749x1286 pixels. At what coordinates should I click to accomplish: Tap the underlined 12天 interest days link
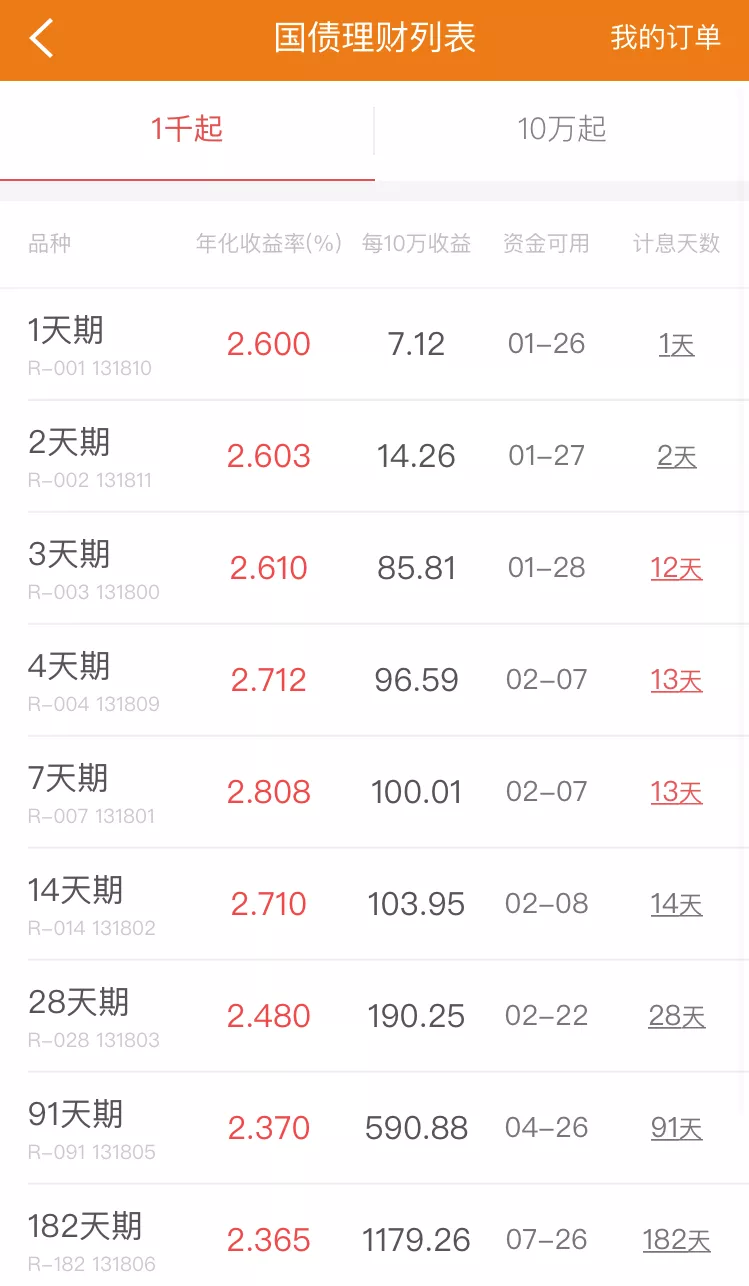pyautogui.click(x=677, y=569)
